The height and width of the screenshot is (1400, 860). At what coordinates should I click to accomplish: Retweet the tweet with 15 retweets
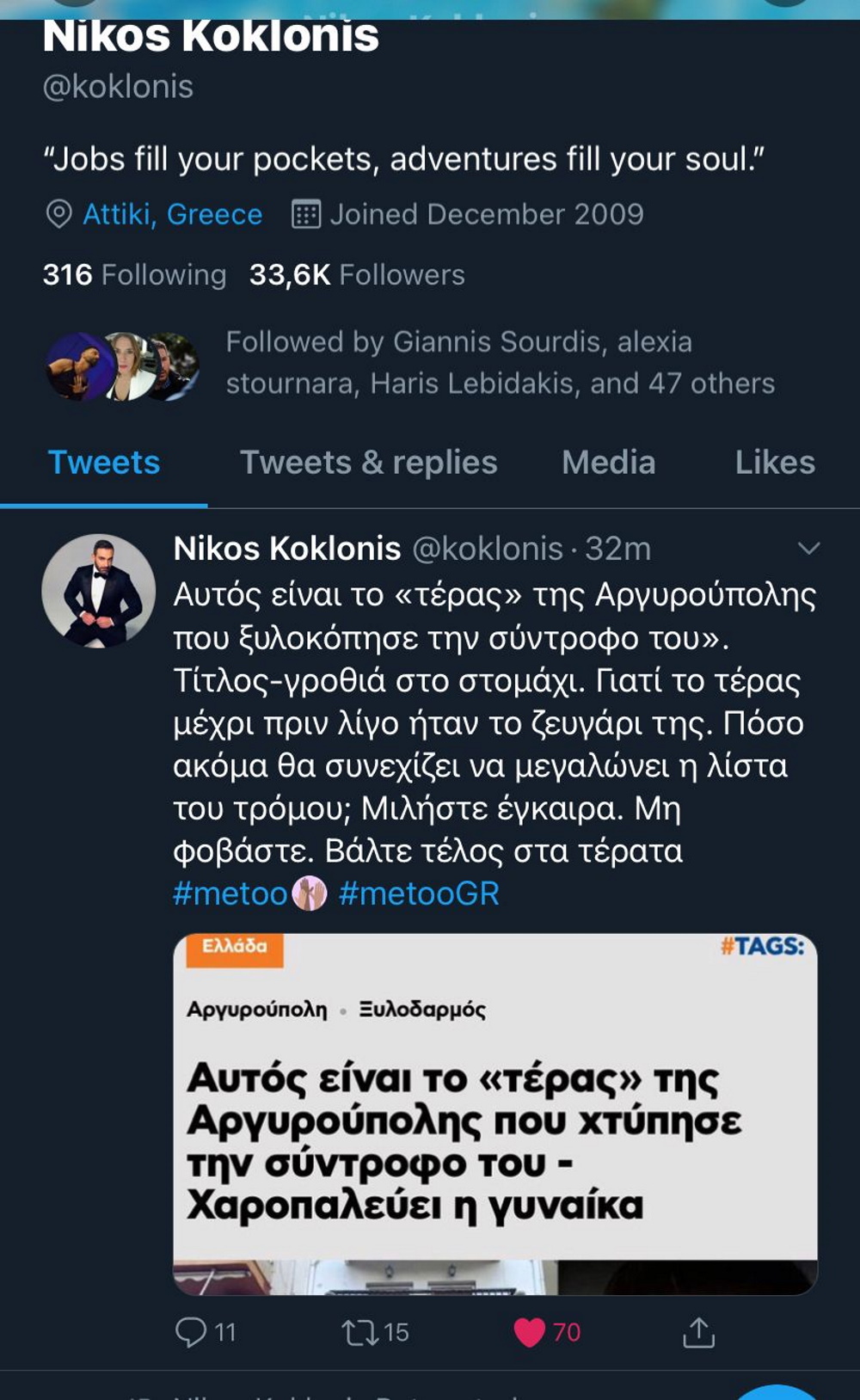[375, 1332]
